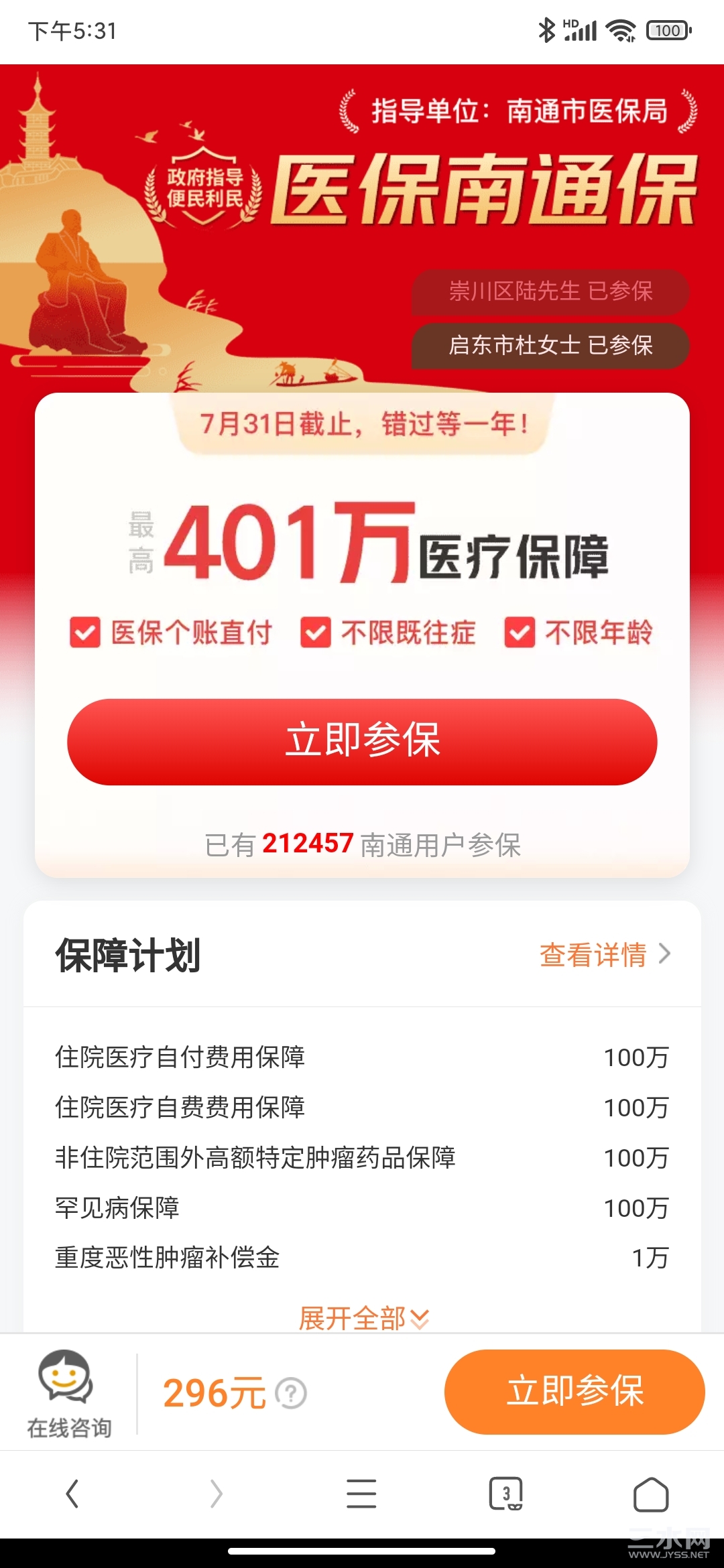Expand the full plan list via 展开全部
This screenshot has height=1568, width=724.
coord(363,1318)
